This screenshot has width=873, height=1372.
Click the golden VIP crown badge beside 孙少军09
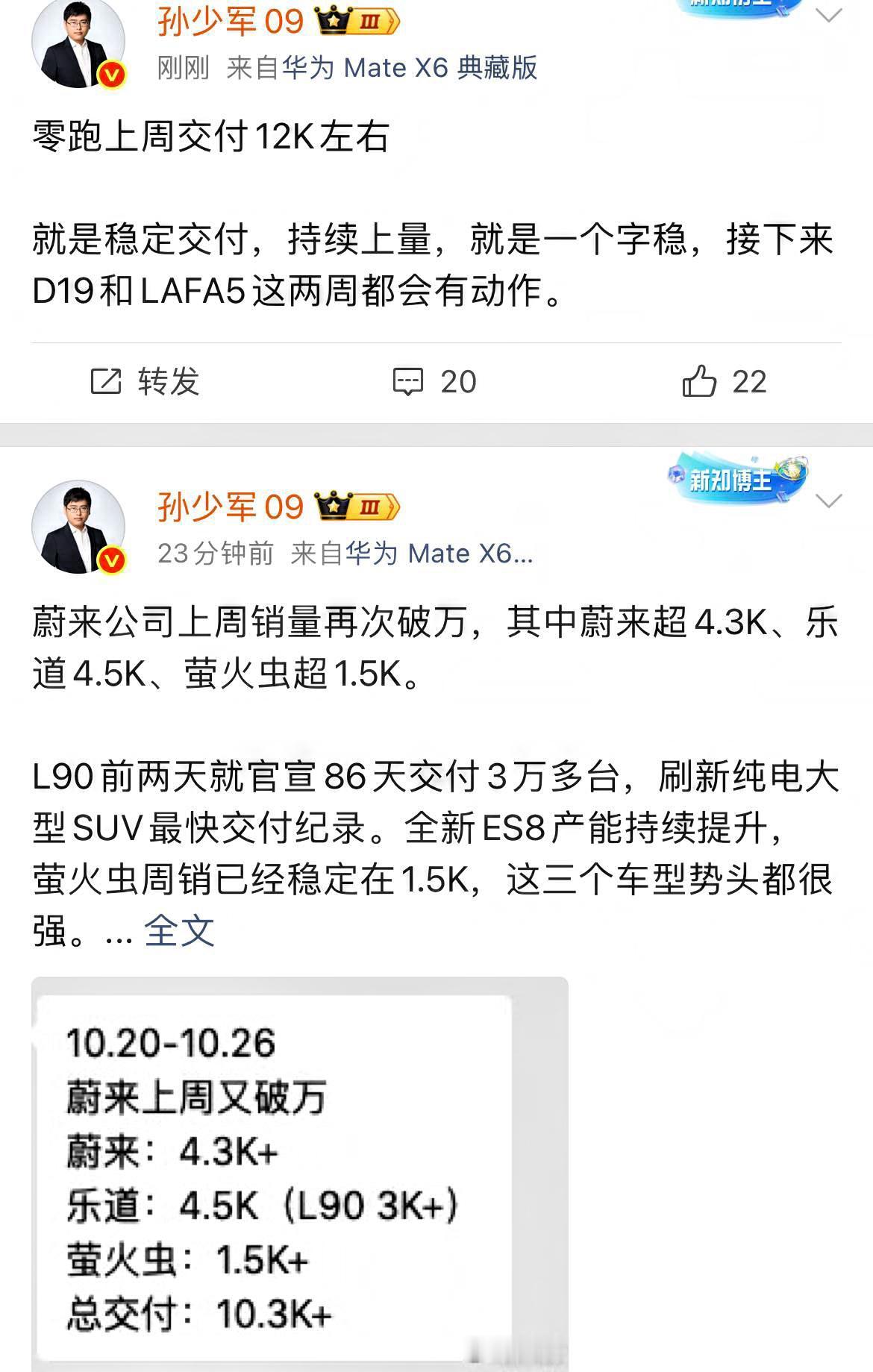[333, 20]
